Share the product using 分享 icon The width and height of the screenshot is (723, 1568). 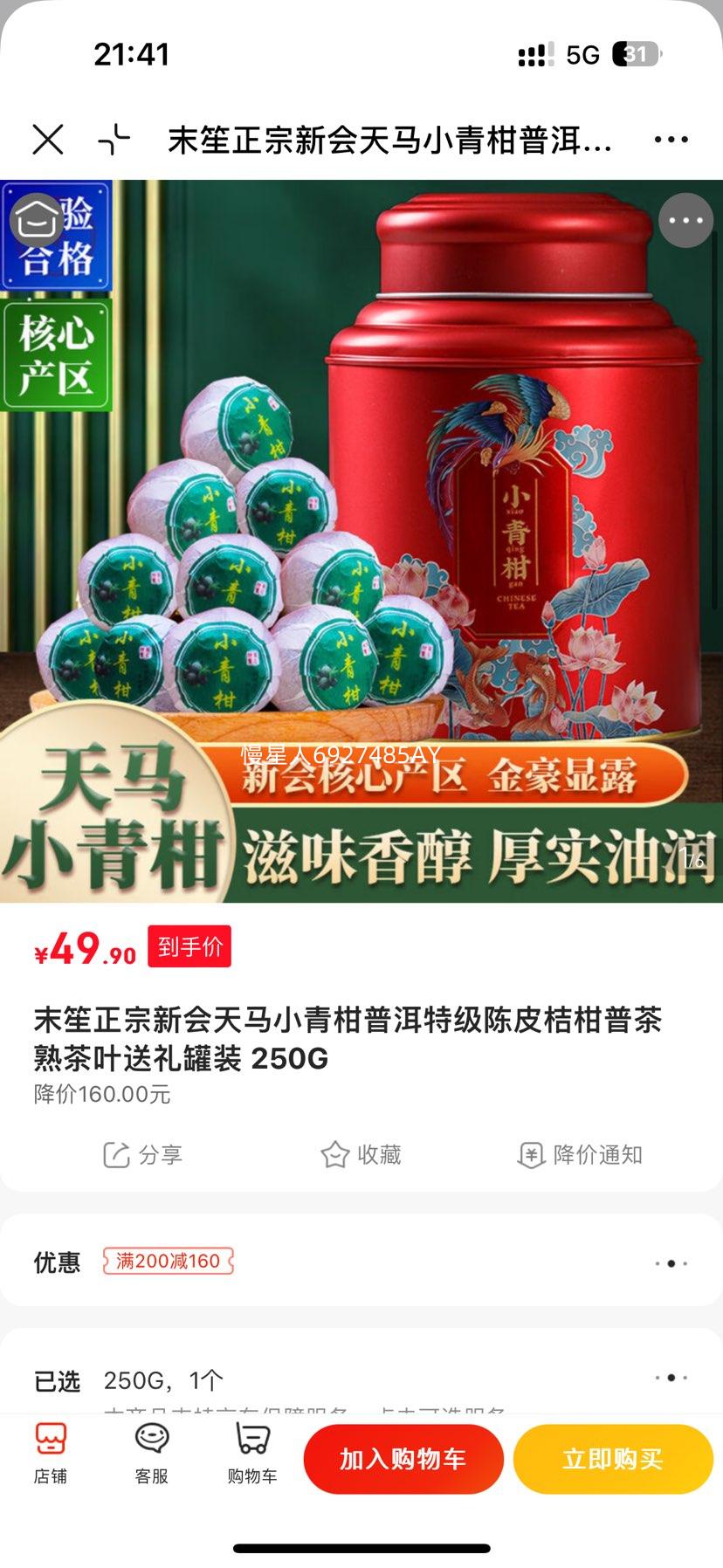point(142,1154)
